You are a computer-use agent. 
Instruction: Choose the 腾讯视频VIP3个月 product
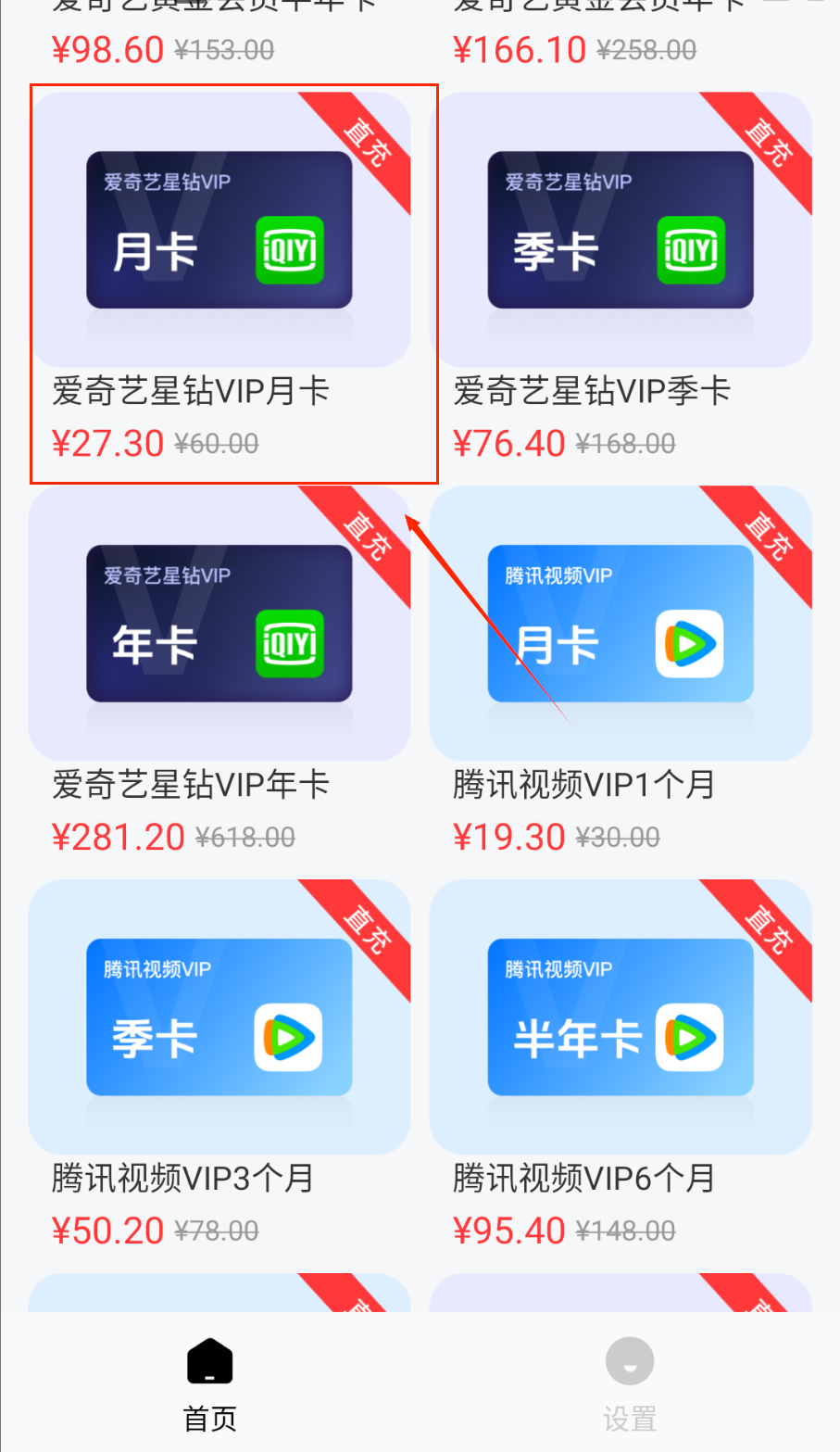[x=219, y=1017]
